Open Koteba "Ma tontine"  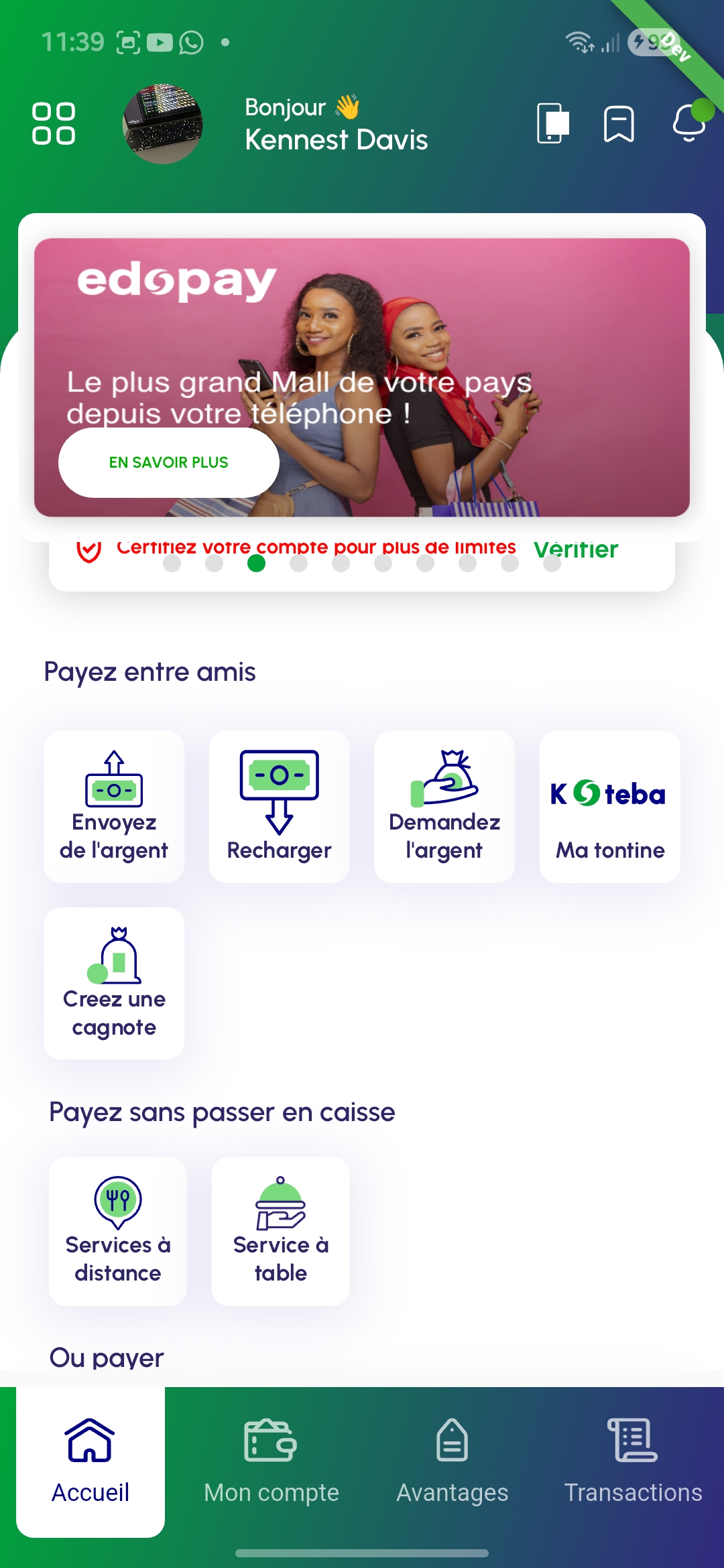tap(609, 804)
